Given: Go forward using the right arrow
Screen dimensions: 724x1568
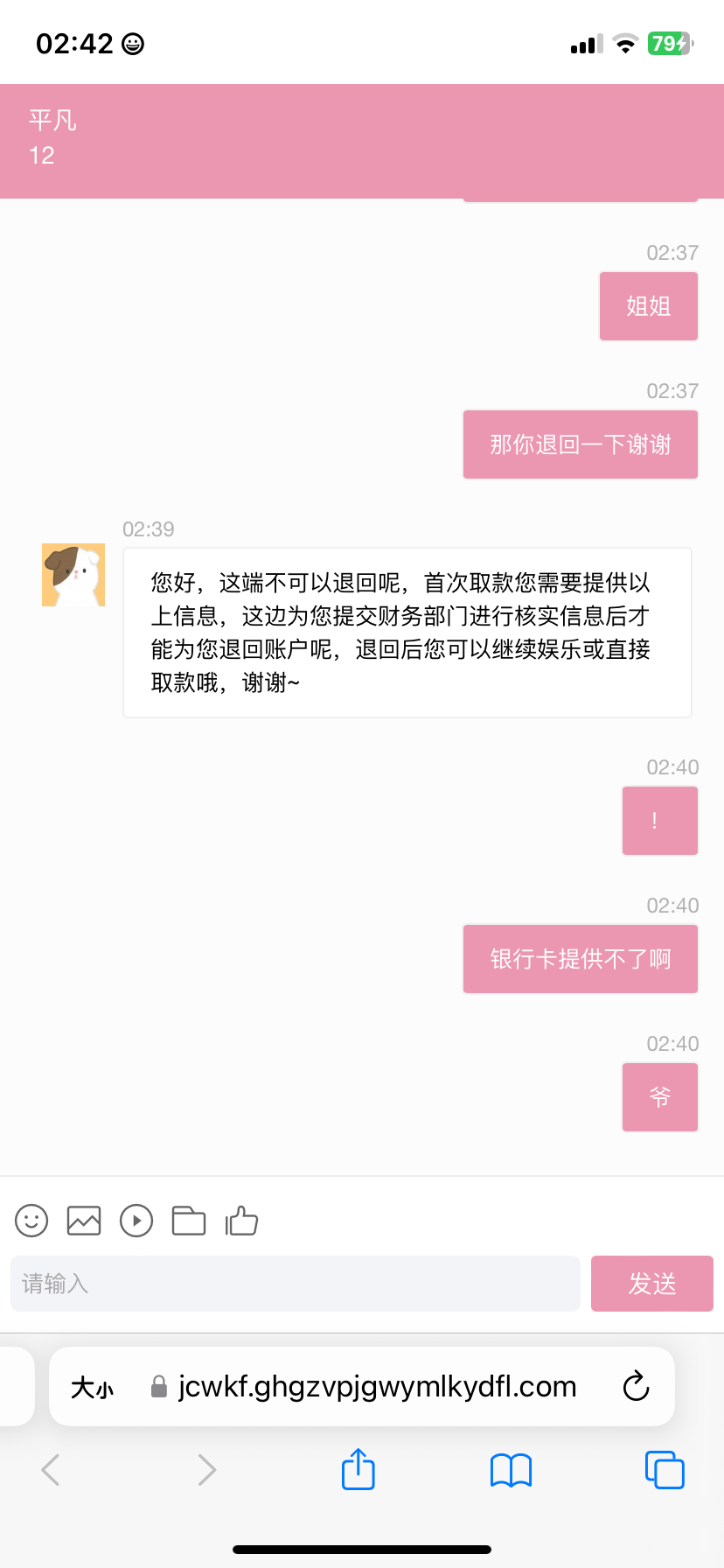Looking at the screenshot, I should point(206,1470).
